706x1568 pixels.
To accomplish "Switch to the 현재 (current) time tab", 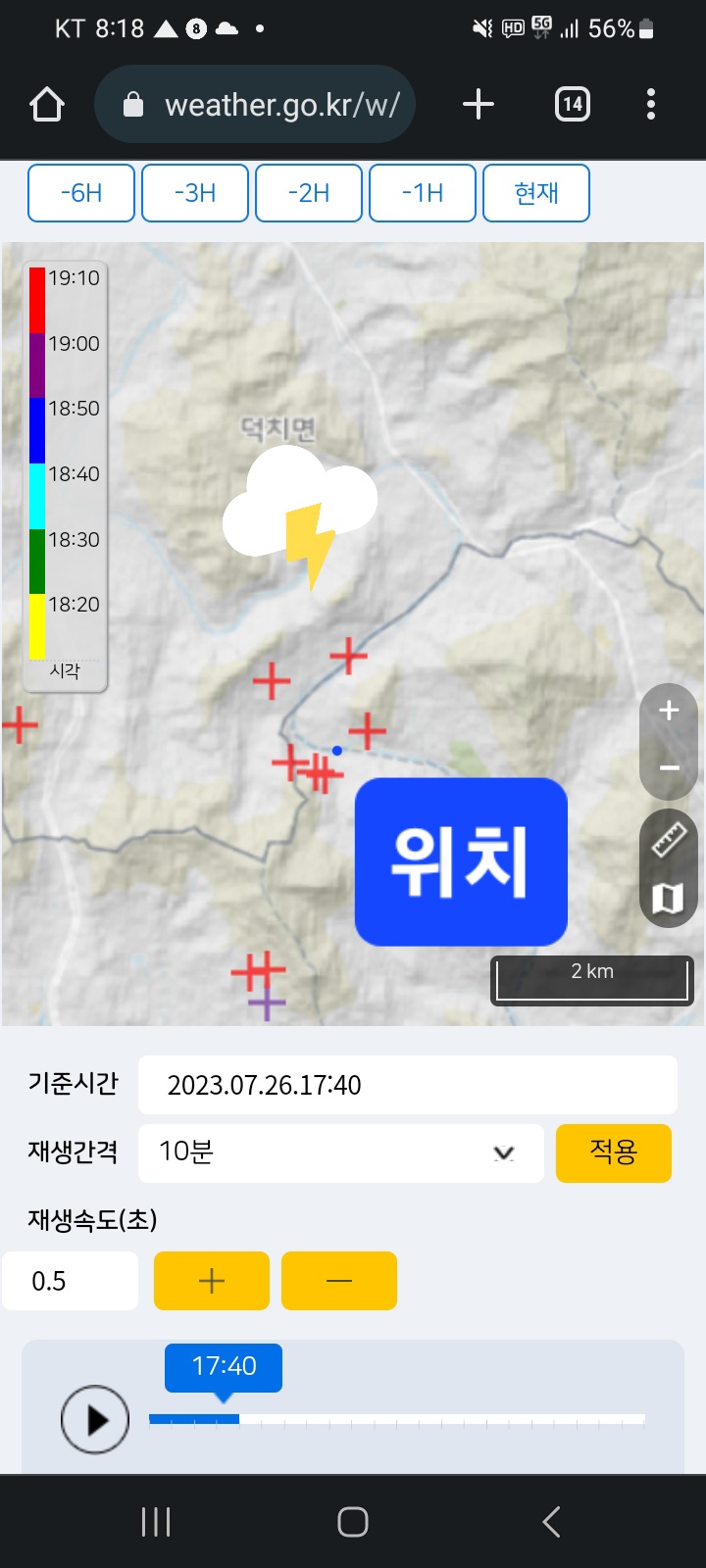I will coord(535,193).
